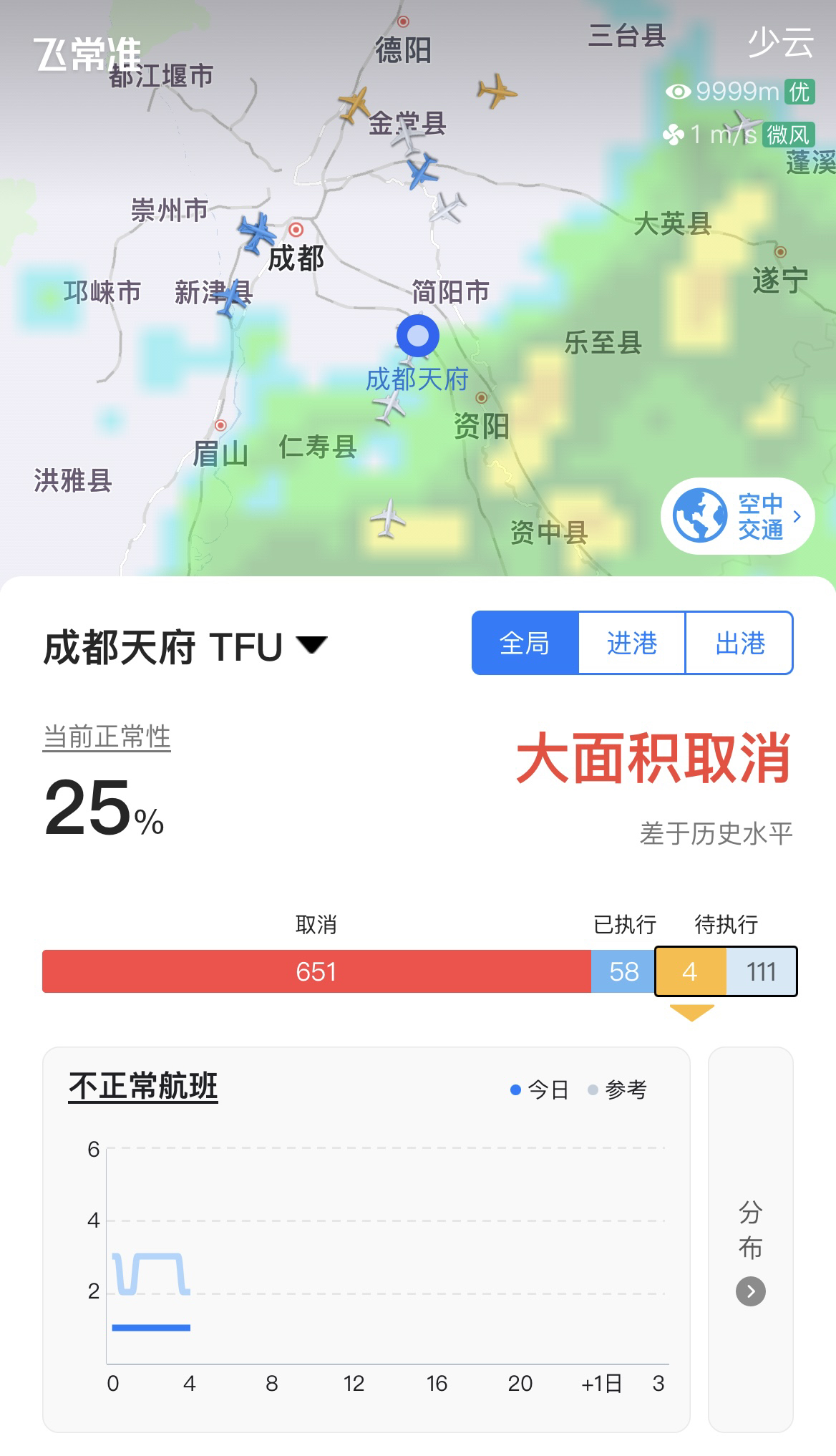Switch to the 出港 tab
This screenshot has width=836, height=1456.
739,643
